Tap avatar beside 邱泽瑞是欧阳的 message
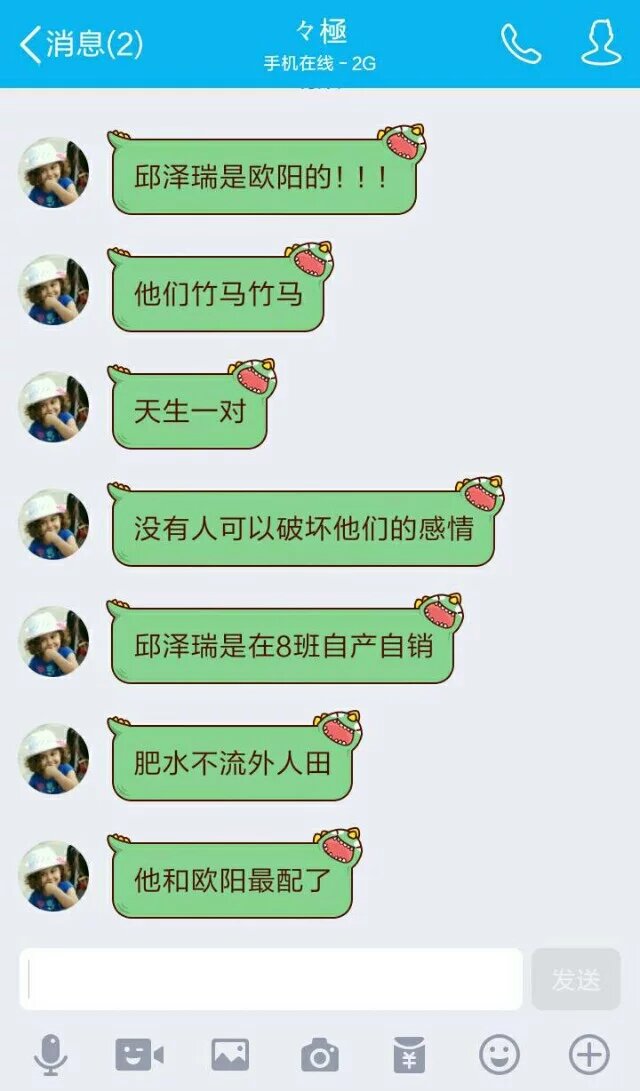640x1091 pixels. pos(54,173)
